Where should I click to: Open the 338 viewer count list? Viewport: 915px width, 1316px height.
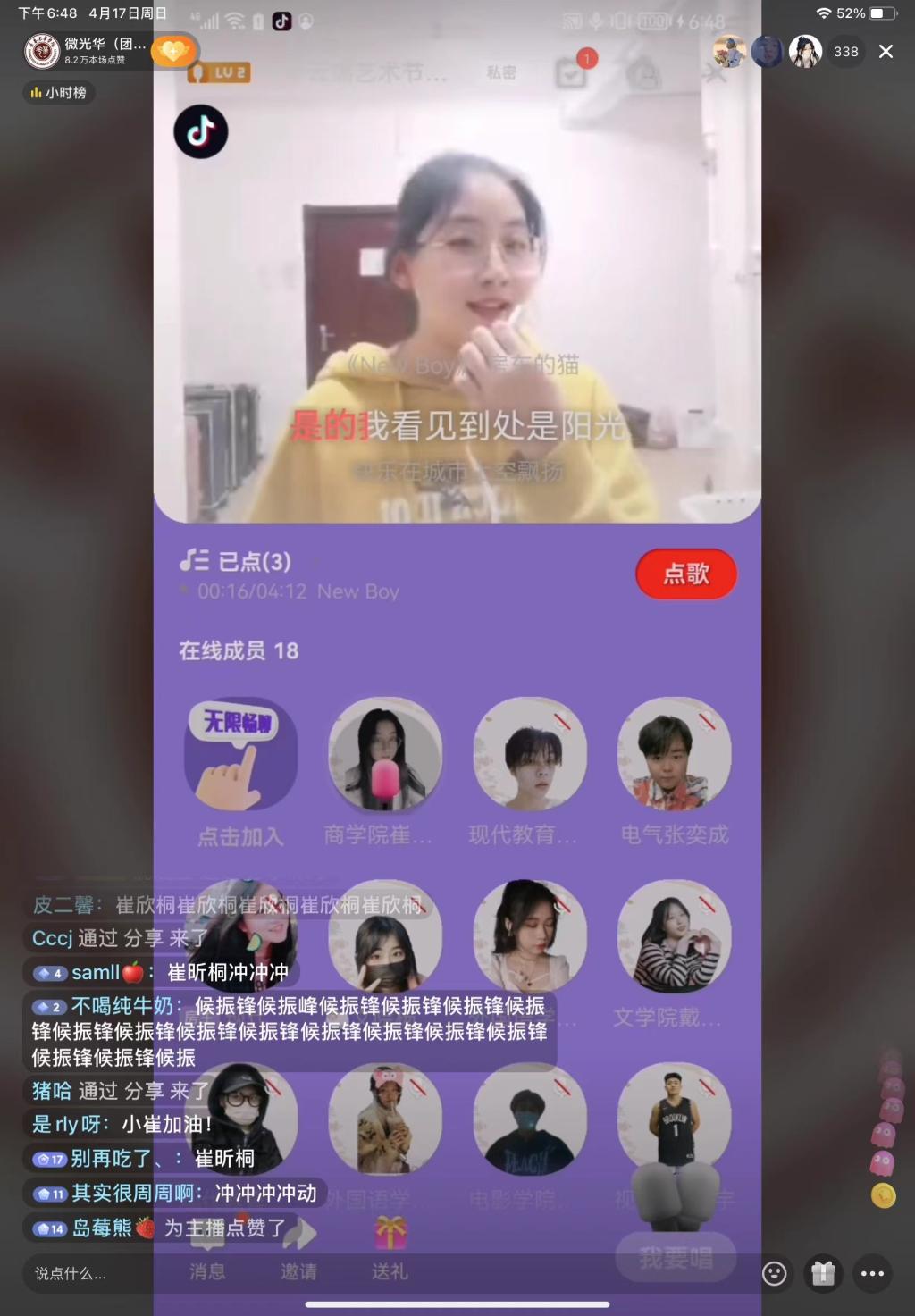point(845,52)
